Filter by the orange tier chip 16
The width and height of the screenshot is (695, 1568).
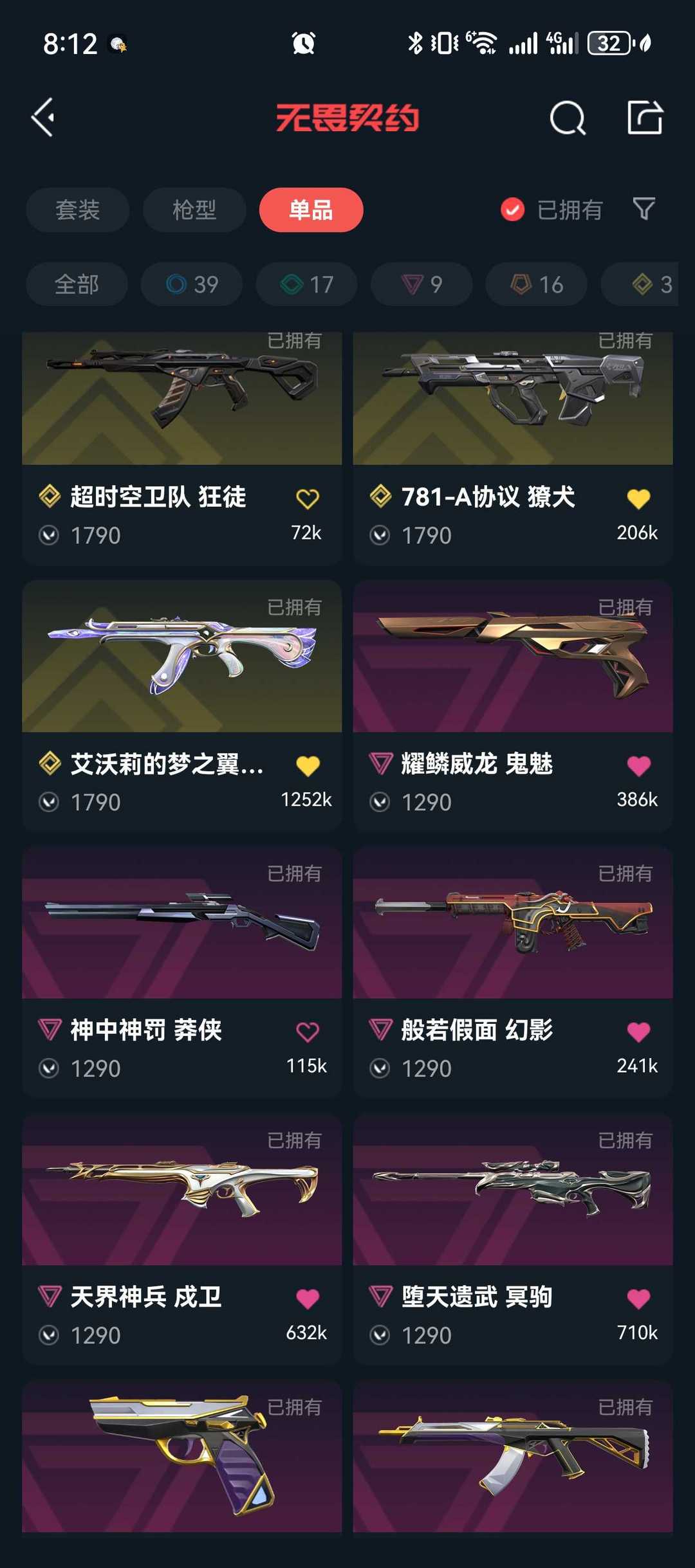coord(536,284)
